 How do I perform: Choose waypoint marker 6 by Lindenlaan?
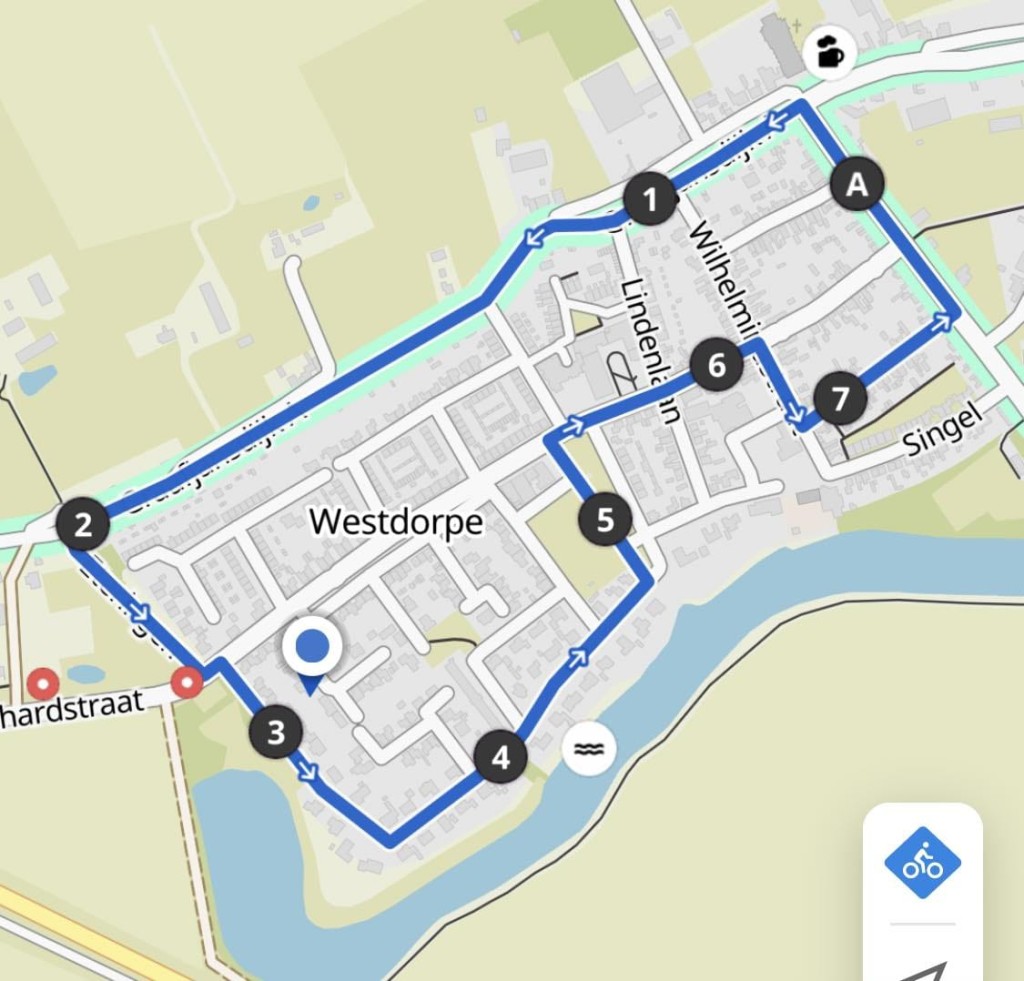716,366
